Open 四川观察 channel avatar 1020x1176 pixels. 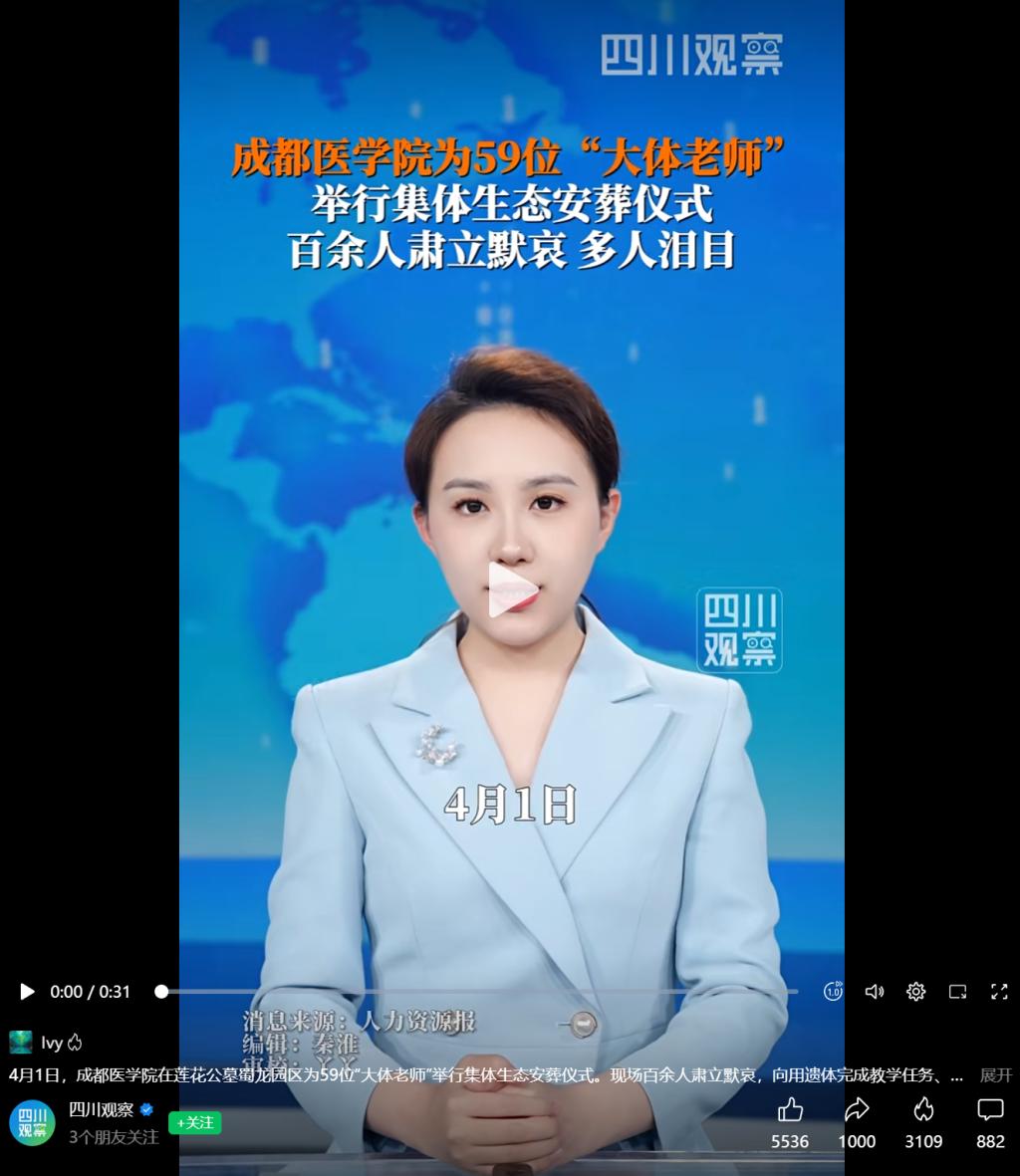click(32, 1122)
